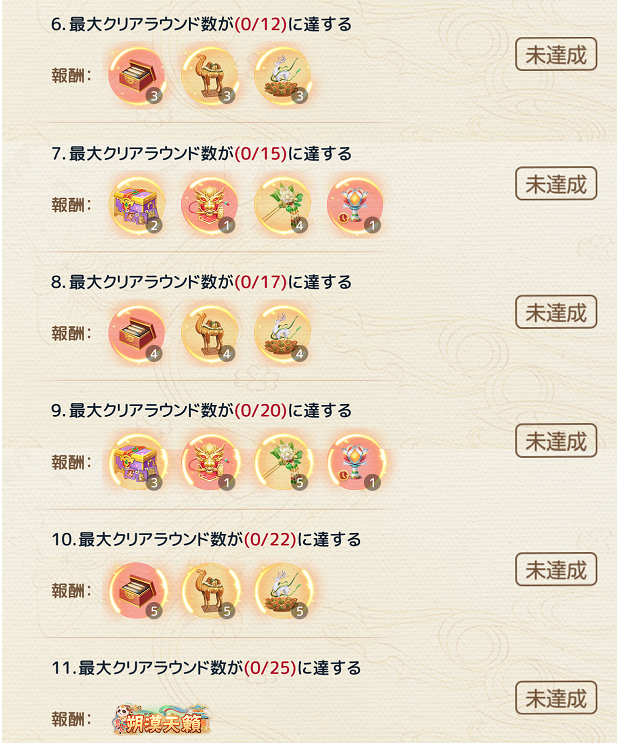Tap 未達成 button for mission 11 (0/25)
This screenshot has height=743, width=617.
(556, 698)
